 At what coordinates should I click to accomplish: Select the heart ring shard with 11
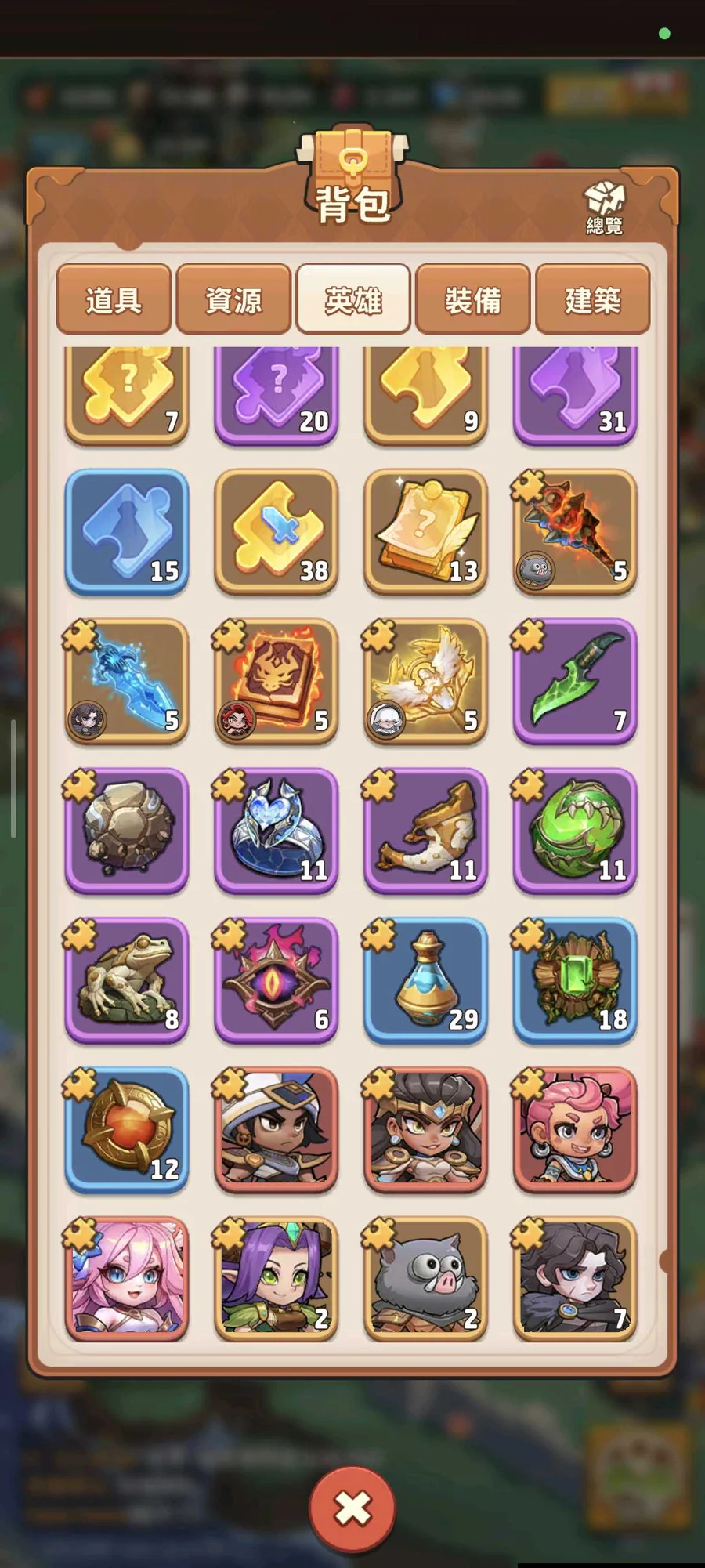pyautogui.click(x=277, y=829)
